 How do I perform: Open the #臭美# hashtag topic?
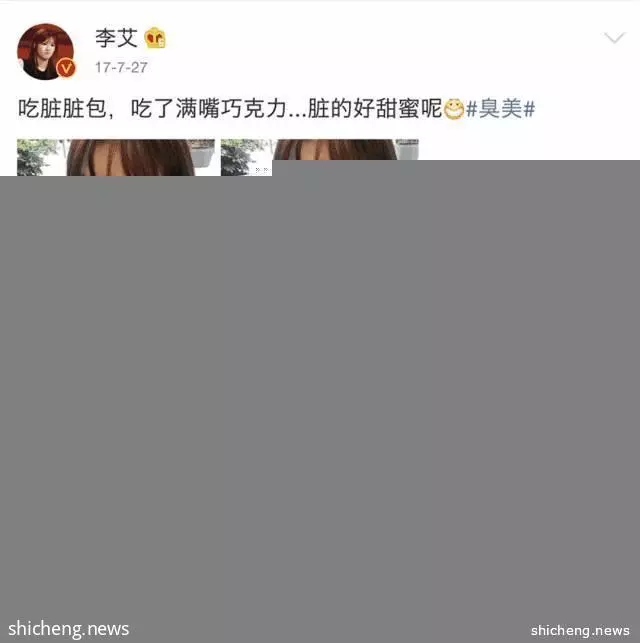(500, 109)
